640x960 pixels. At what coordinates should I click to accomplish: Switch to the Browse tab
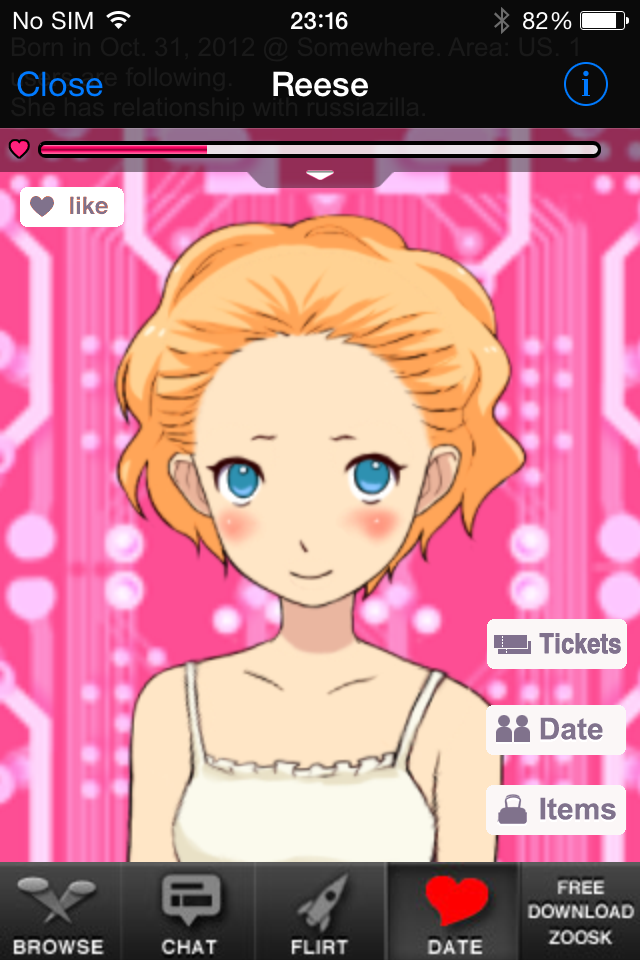click(59, 912)
